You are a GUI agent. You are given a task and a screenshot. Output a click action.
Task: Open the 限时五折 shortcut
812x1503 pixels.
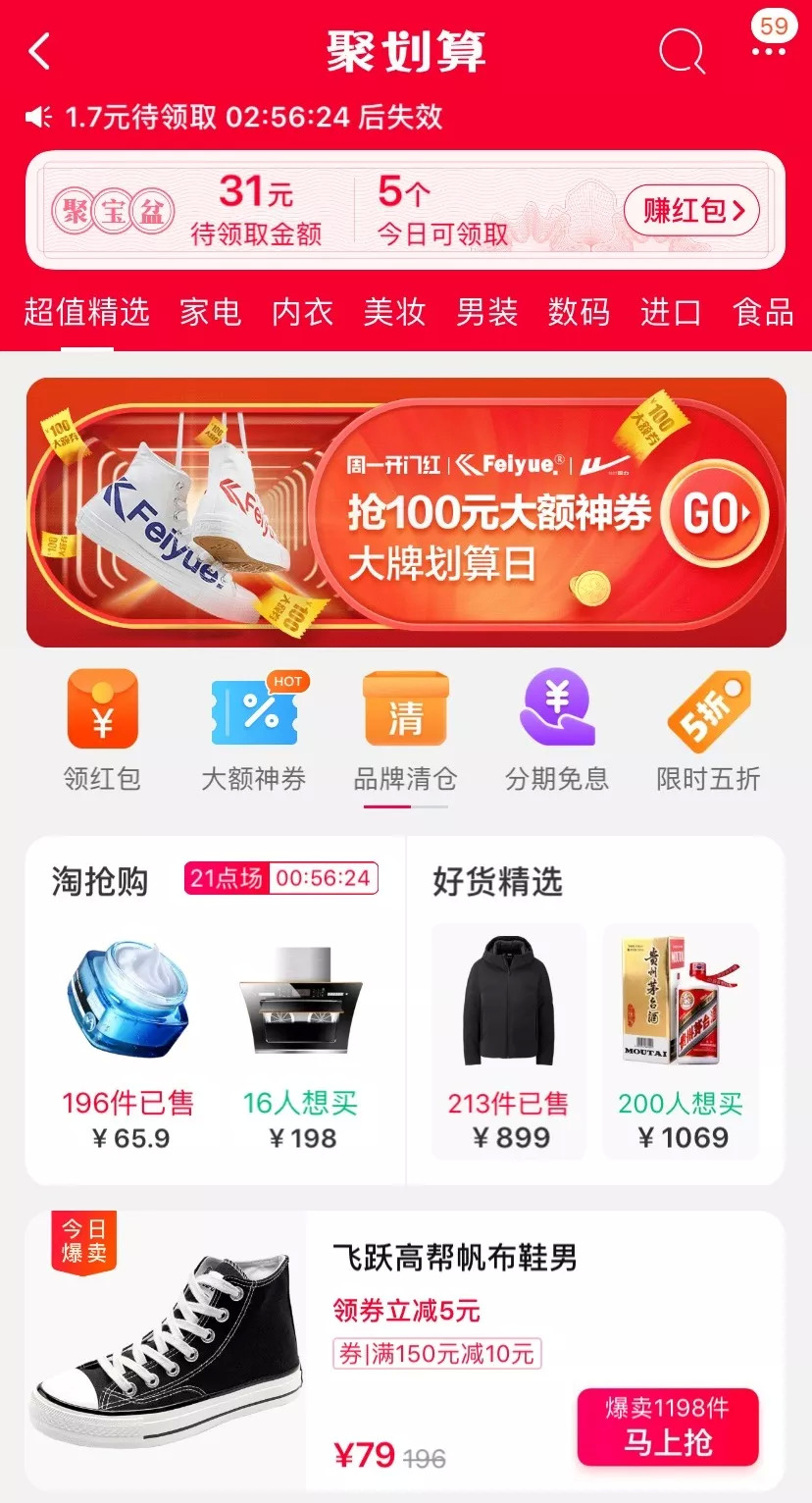click(x=708, y=731)
